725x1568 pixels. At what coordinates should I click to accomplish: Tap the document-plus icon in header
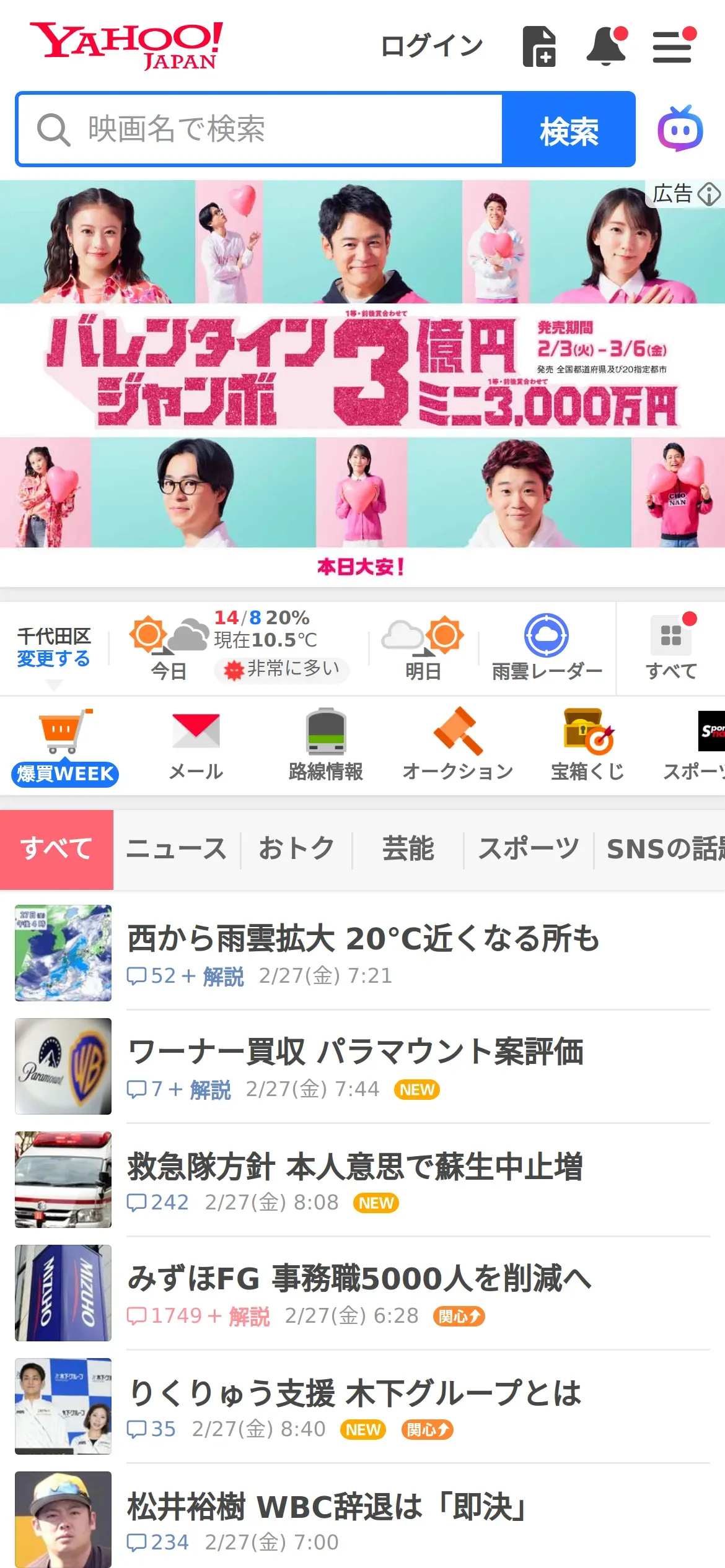539,46
